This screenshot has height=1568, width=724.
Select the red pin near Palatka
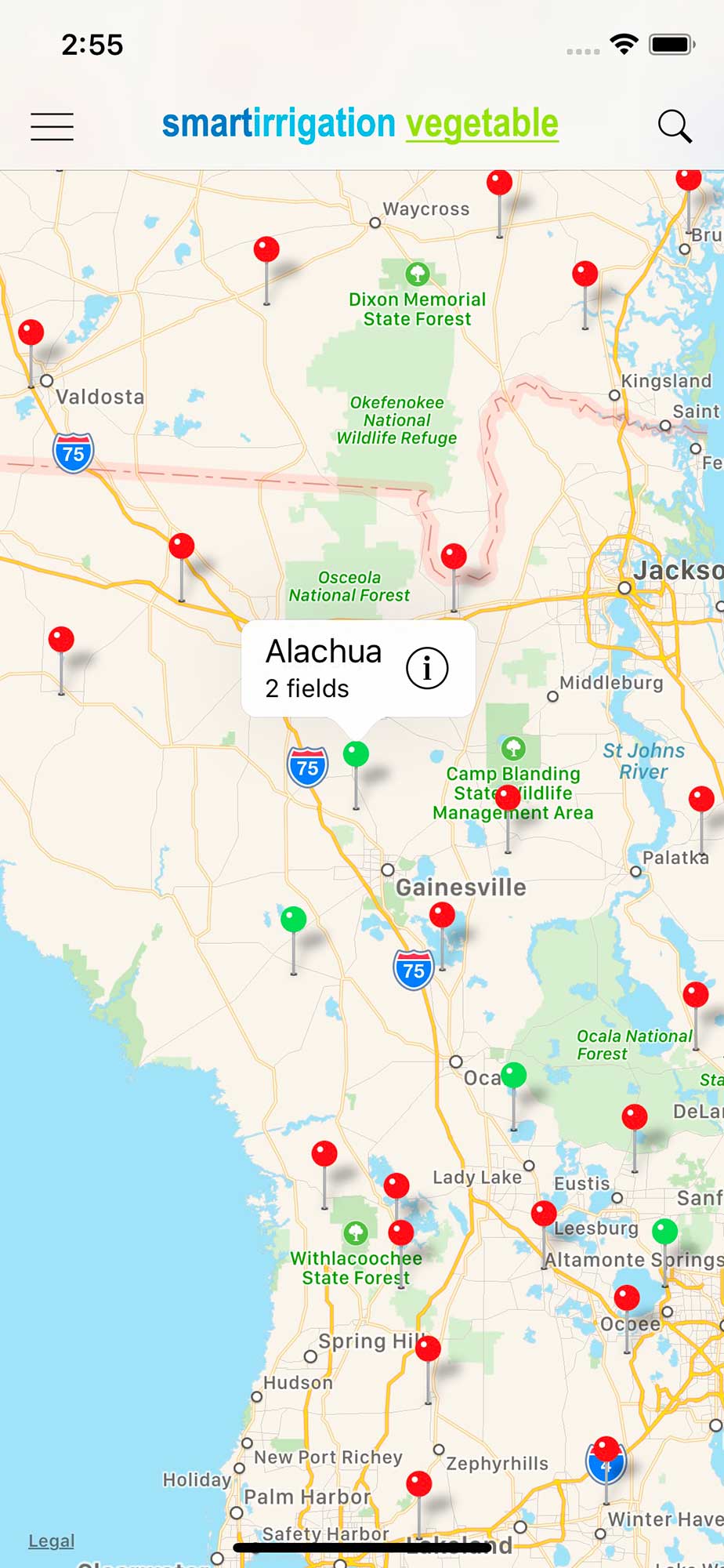click(701, 800)
